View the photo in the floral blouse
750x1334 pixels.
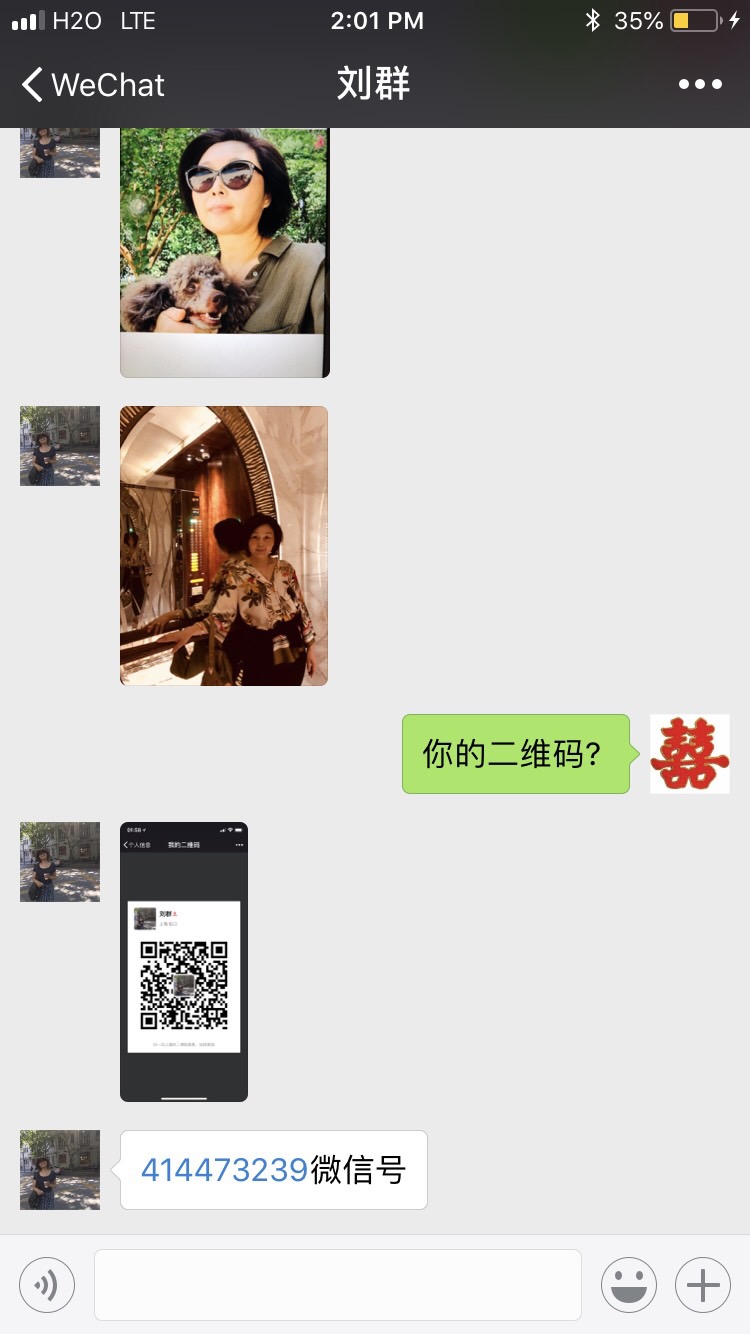(224, 545)
